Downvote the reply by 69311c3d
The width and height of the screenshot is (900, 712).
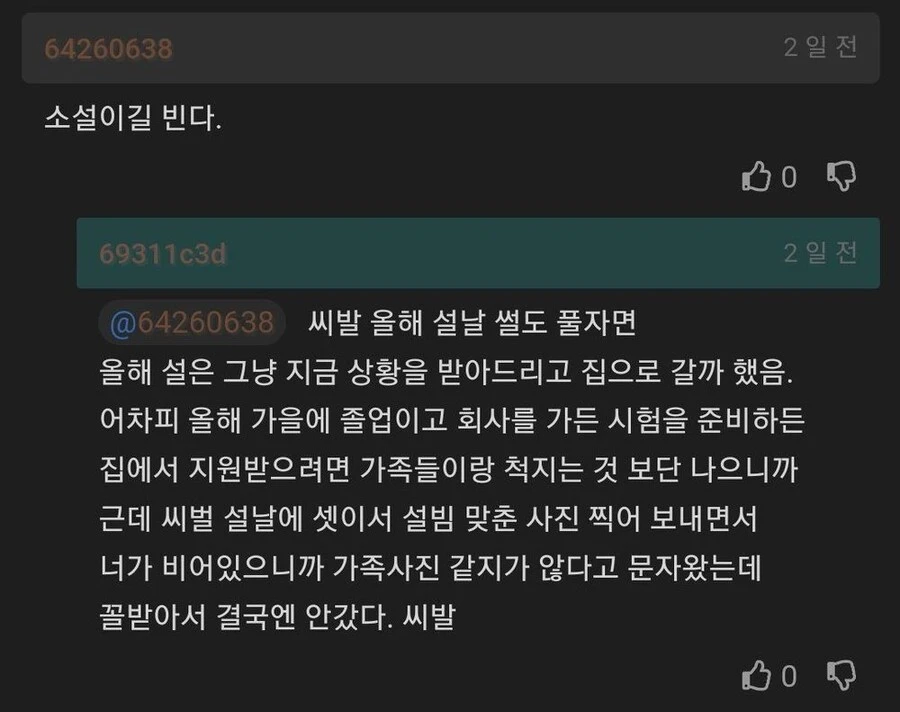pyautogui.click(x=841, y=675)
